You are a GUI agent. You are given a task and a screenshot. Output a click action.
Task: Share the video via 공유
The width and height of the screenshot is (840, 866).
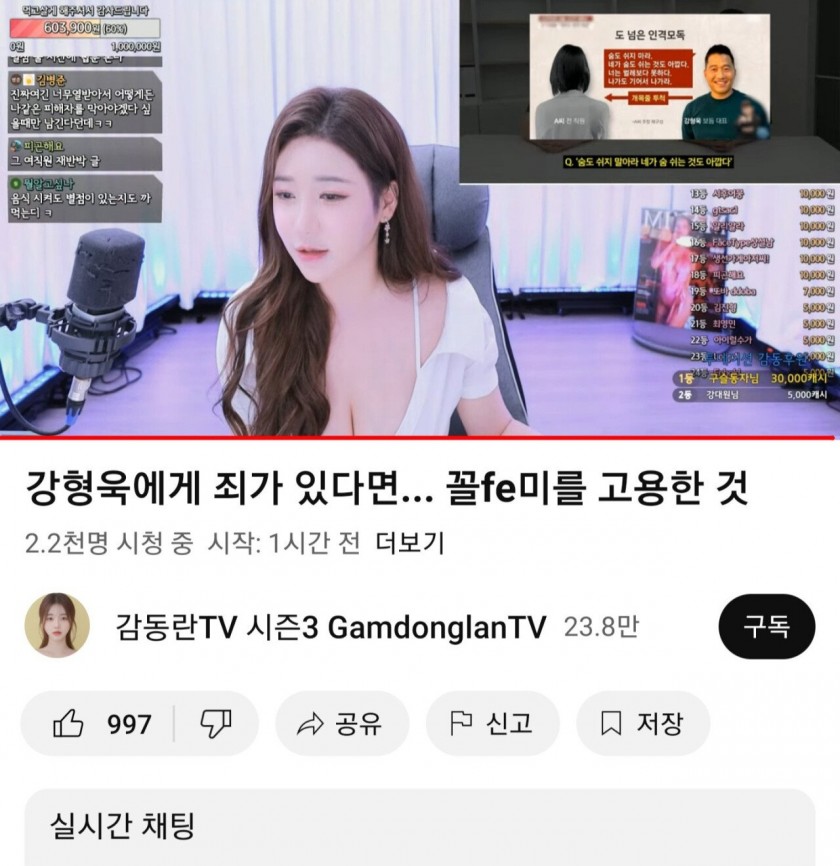click(342, 724)
